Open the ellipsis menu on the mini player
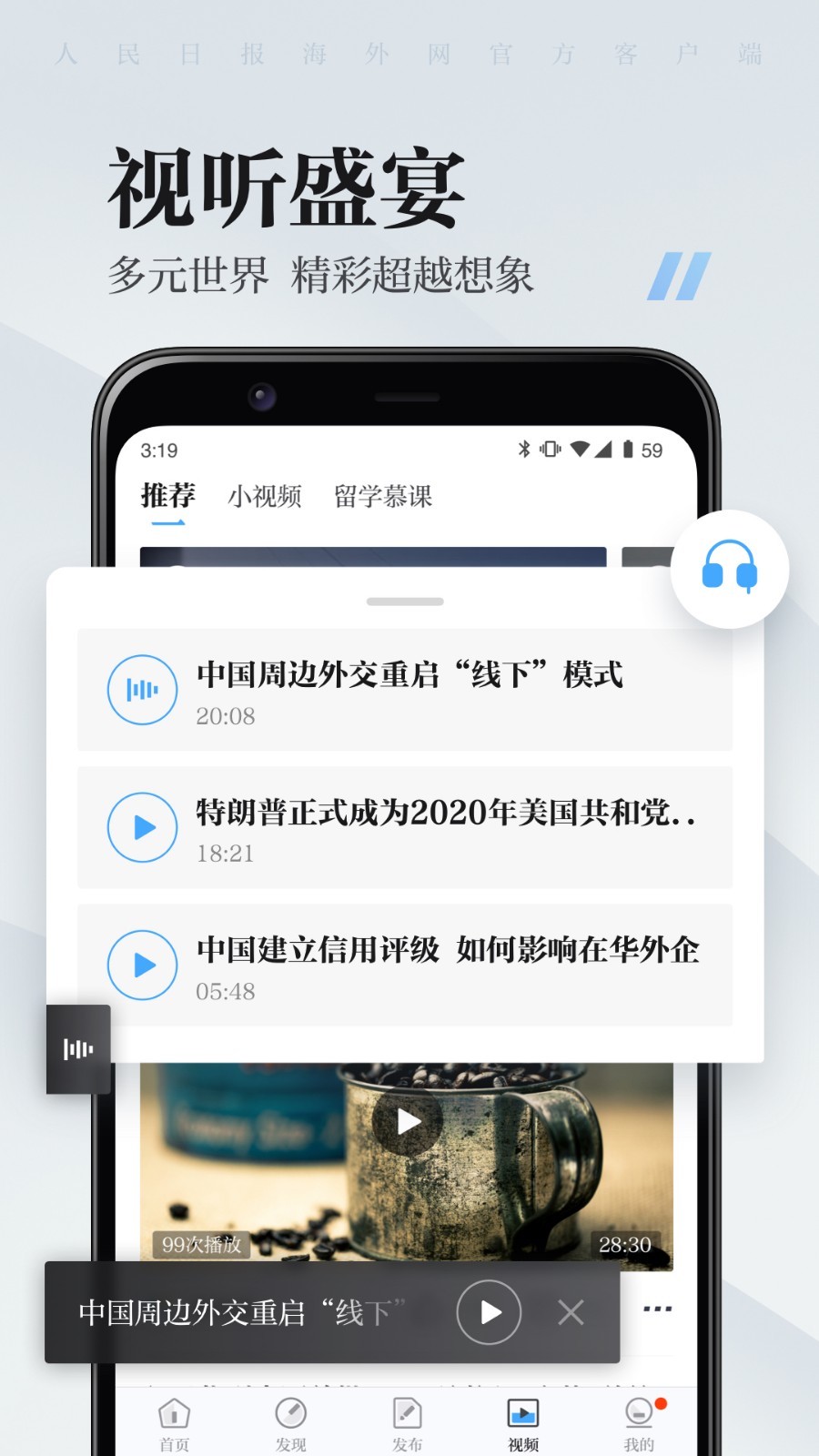This screenshot has height=1456, width=819. point(658,1309)
